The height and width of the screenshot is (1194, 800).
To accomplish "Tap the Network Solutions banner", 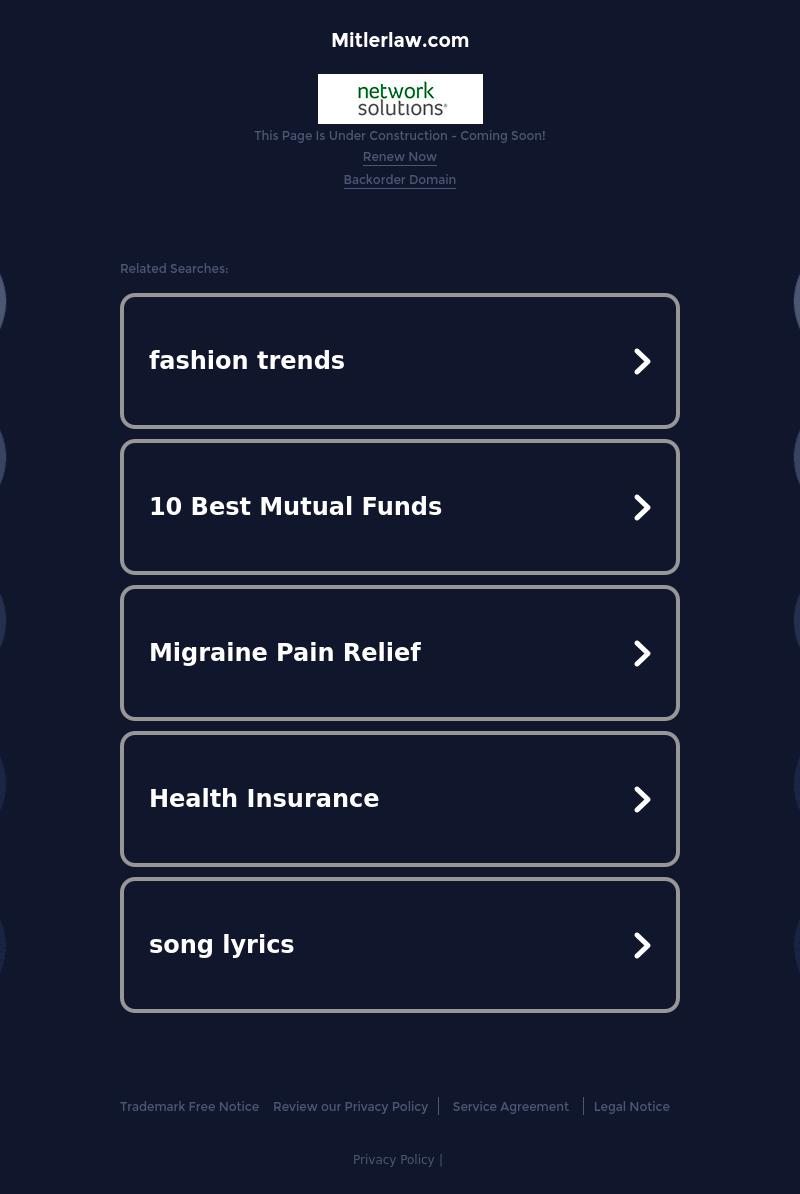I will 400,99.
